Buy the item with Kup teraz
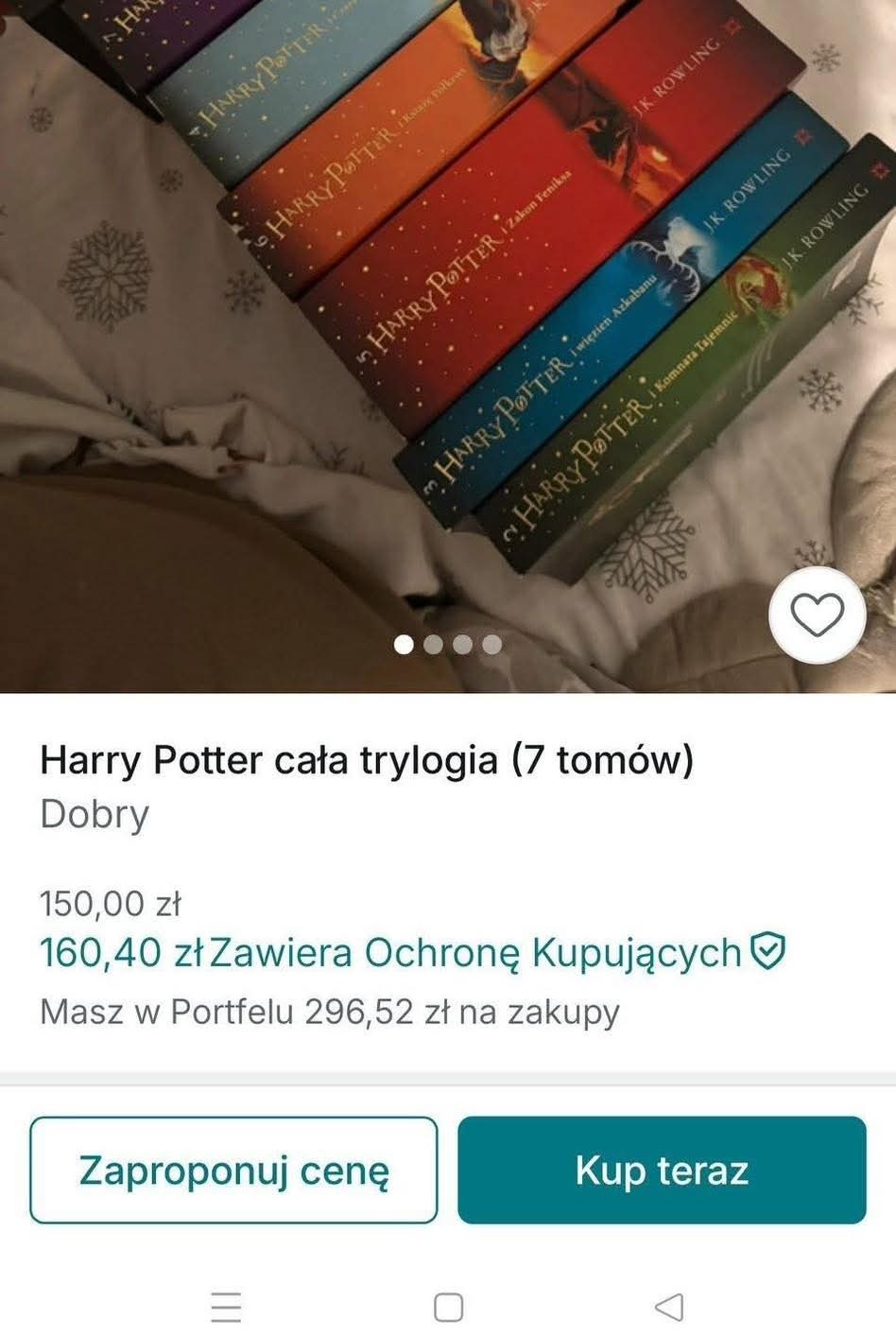Viewport: 896px width, 1335px height. [662, 1170]
